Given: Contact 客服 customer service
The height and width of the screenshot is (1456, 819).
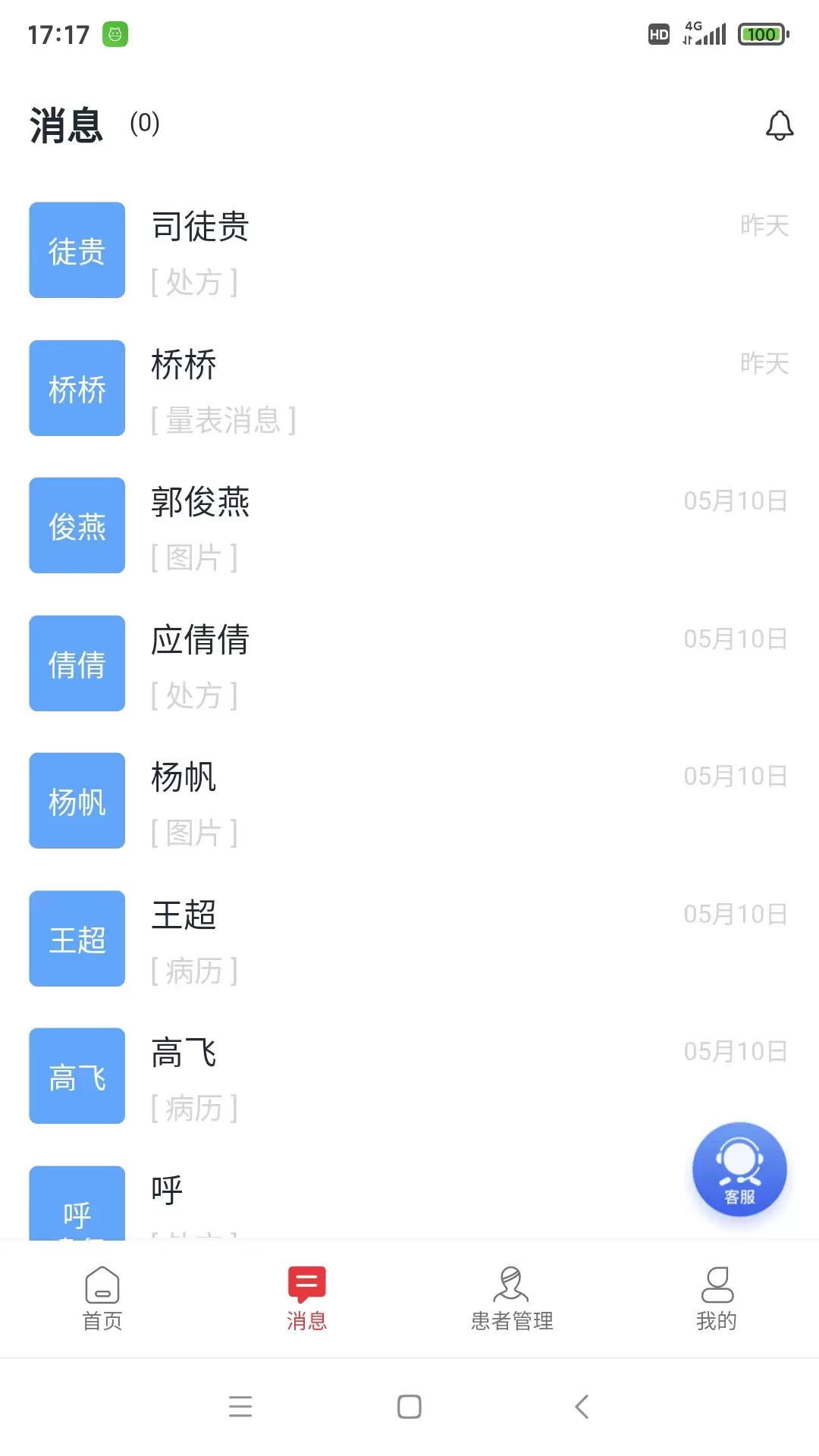Looking at the screenshot, I should [739, 1169].
